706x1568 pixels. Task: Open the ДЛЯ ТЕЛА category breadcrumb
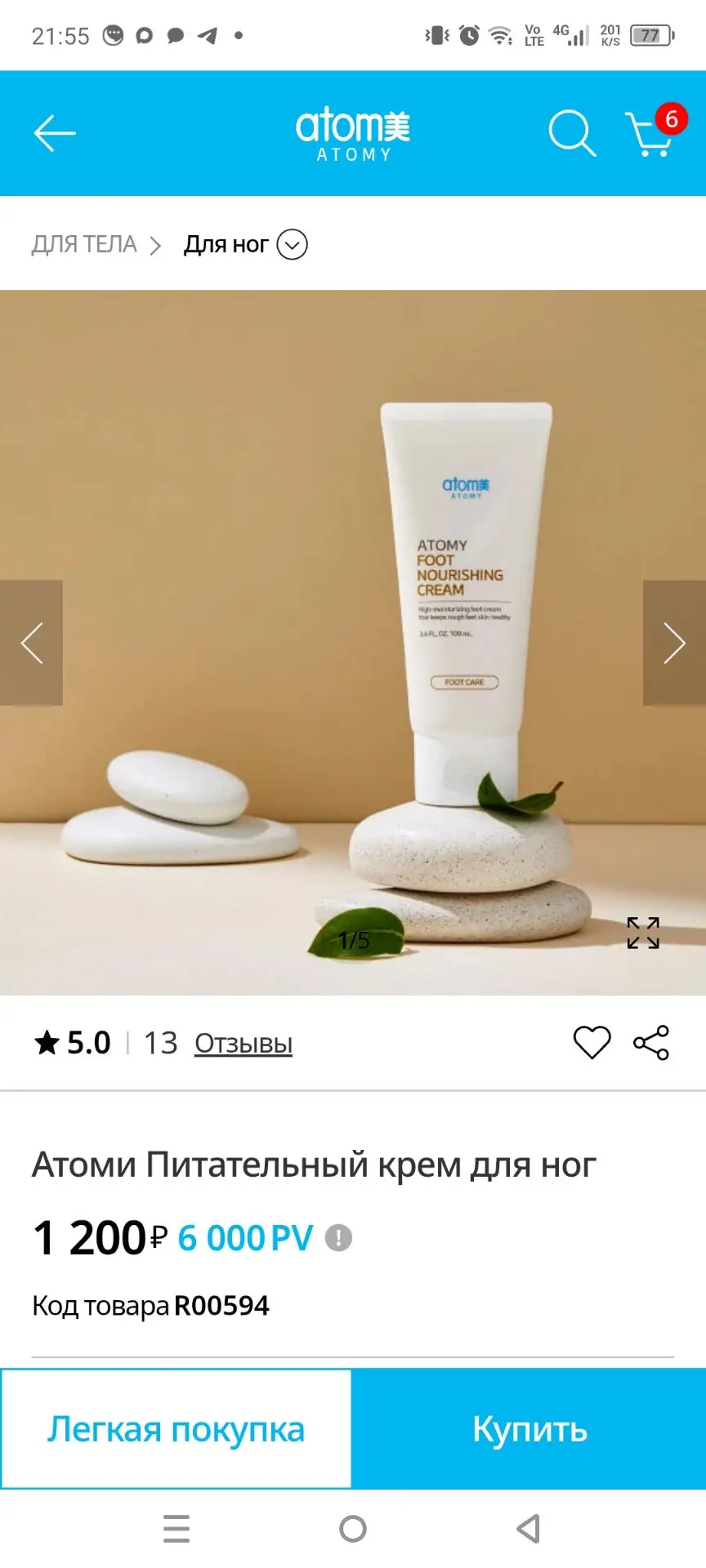(84, 244)
